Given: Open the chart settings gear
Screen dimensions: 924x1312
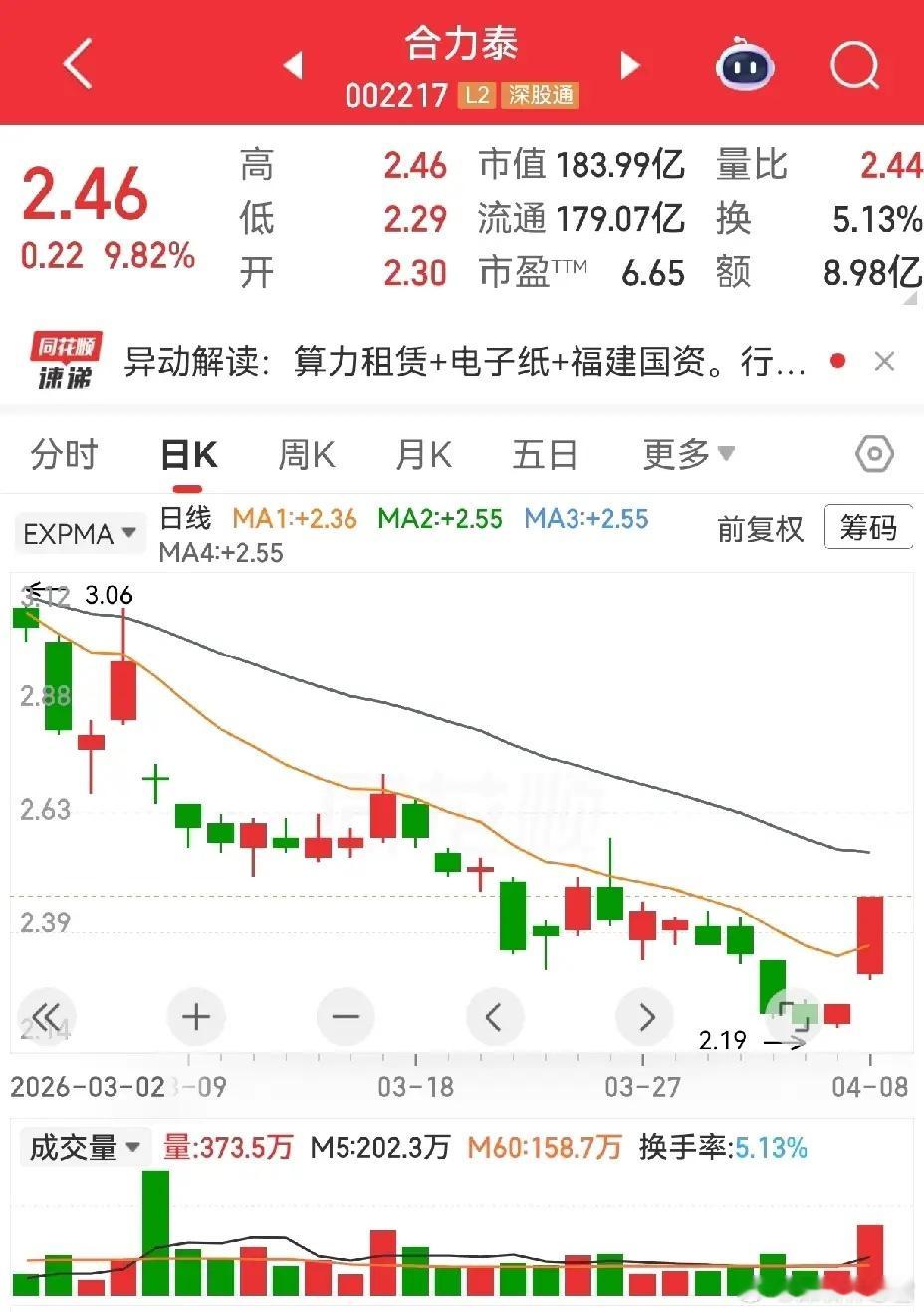Looking at the screenshot, I should [873, 453].
